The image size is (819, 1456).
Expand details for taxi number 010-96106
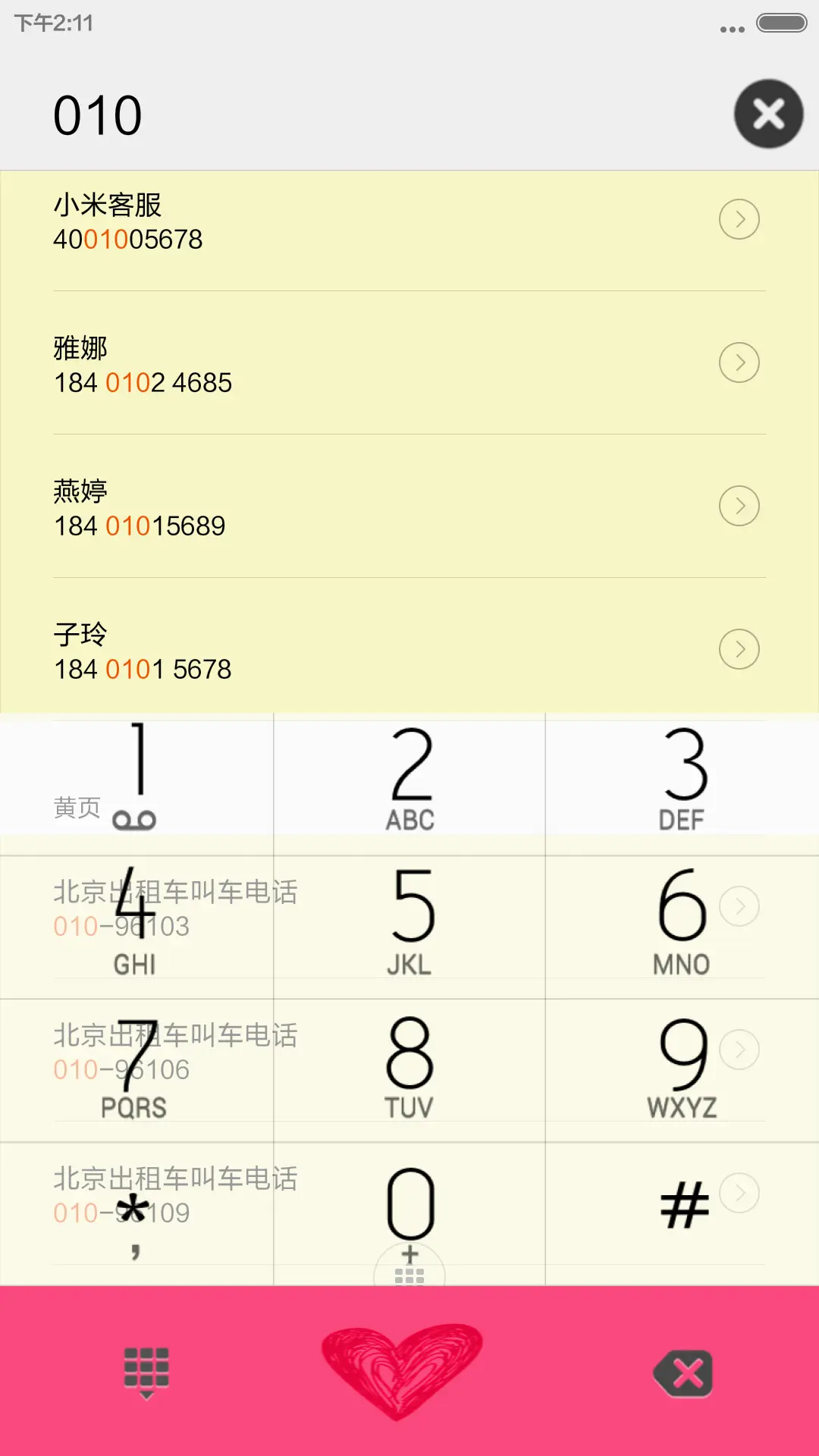[x=739, y=1050]
